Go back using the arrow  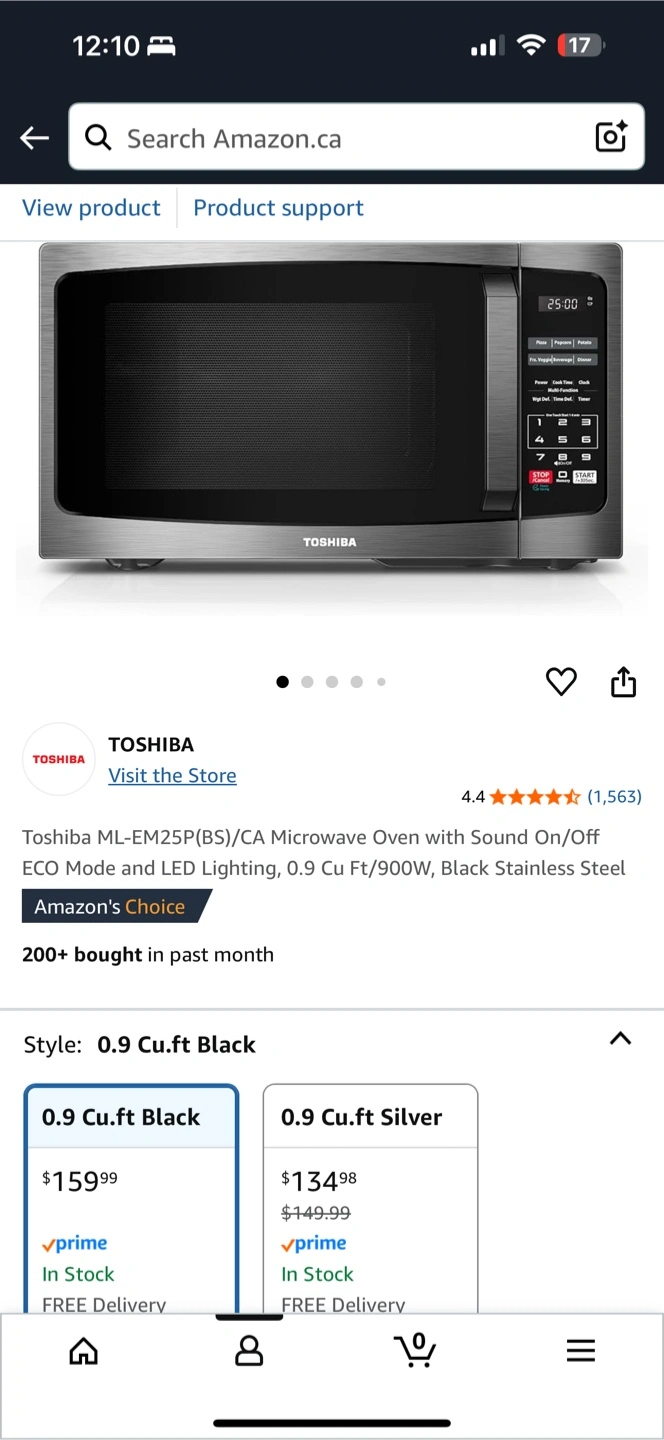click(x=35, y=138)
